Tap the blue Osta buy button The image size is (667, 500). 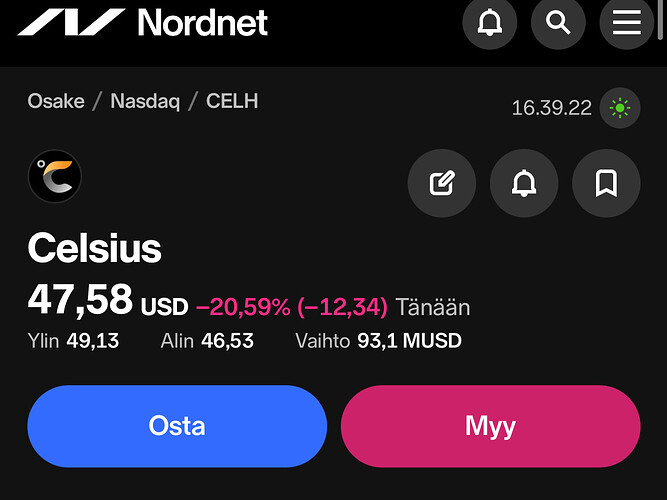[177, 426]
